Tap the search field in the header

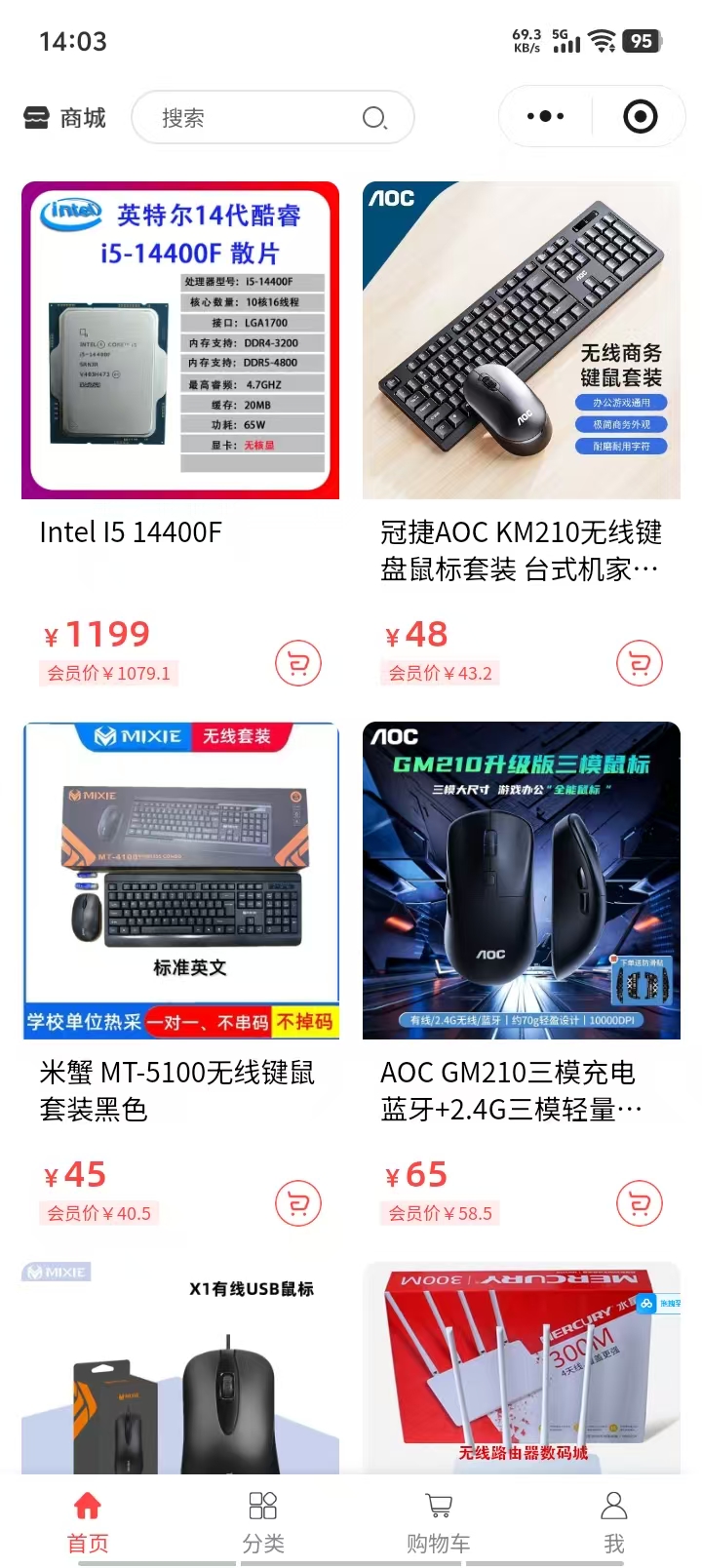pyautogui.click(x=263, y=118)
